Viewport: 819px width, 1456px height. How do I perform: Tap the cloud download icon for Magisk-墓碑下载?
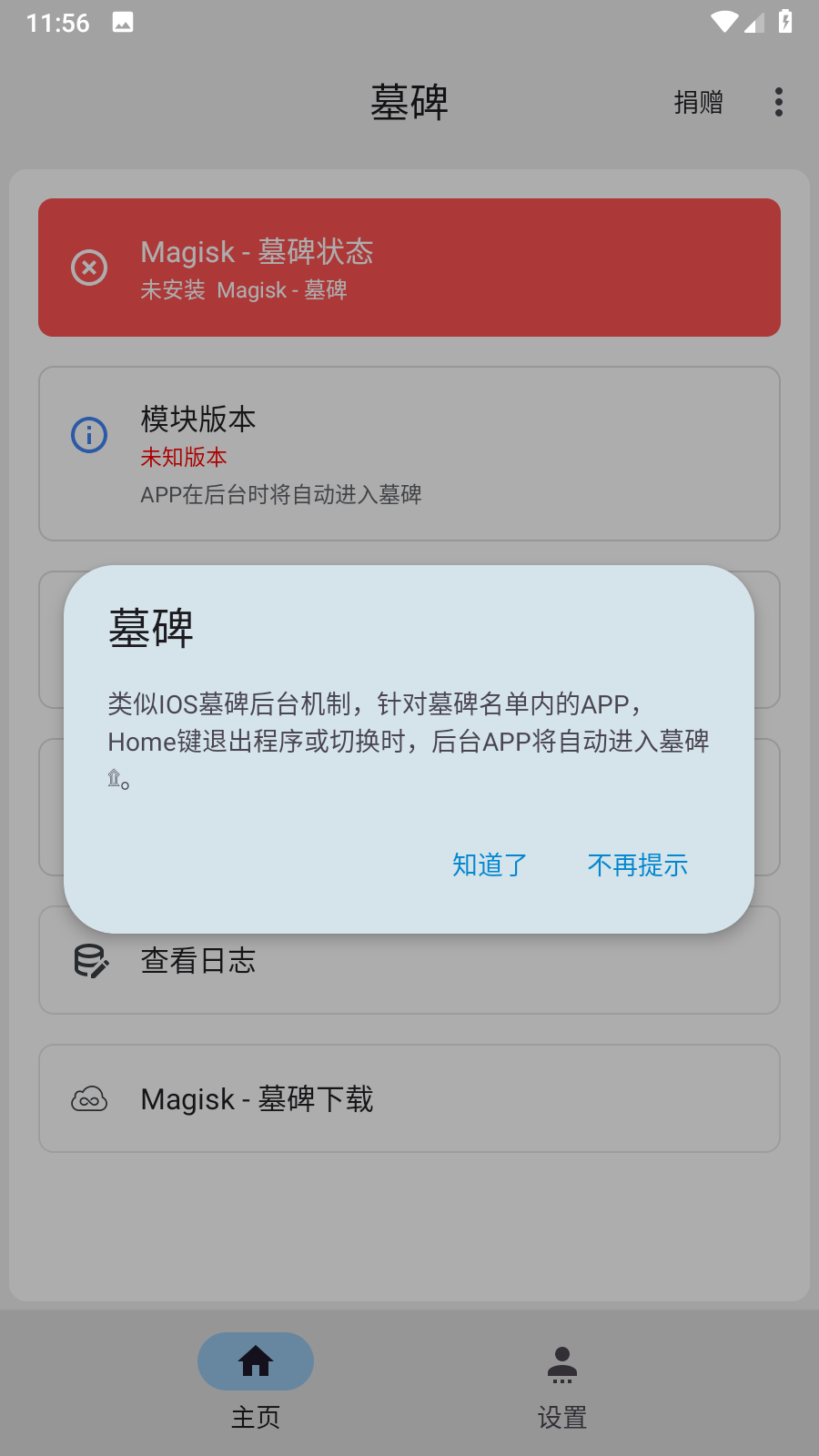pos(88,1098)
